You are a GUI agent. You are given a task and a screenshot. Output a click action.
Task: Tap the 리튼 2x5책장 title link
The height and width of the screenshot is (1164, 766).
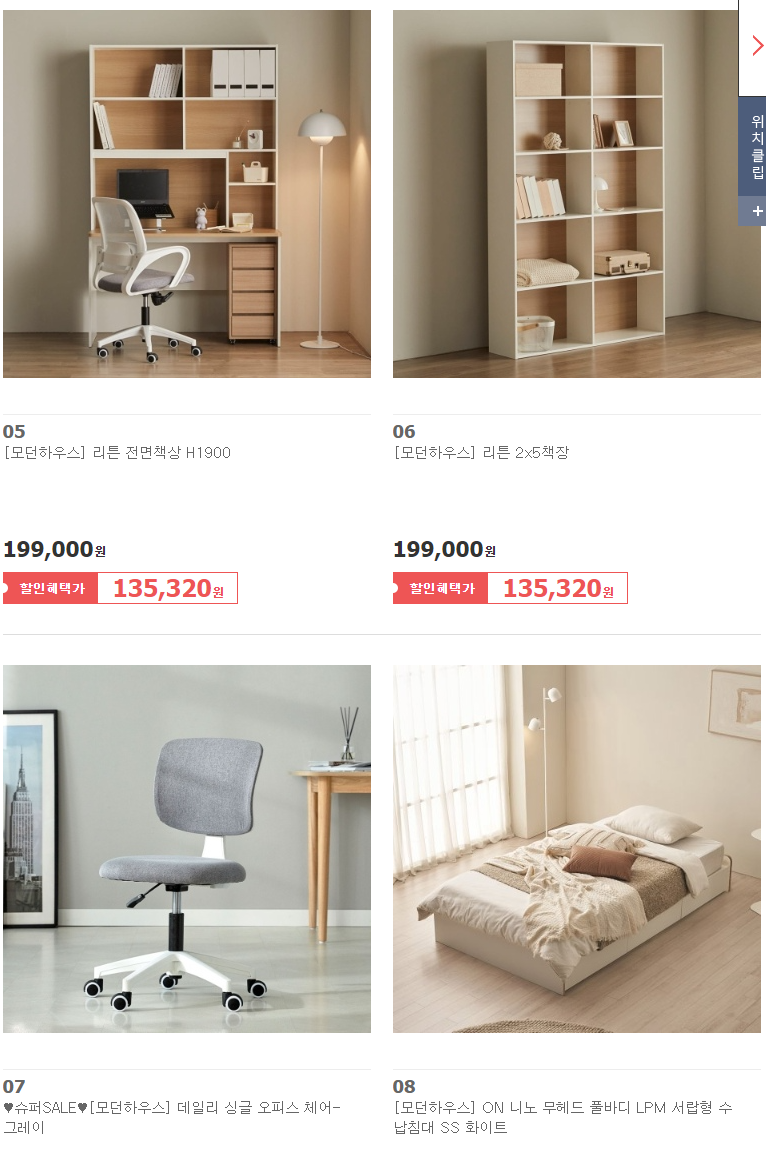(x=481, y=453)
